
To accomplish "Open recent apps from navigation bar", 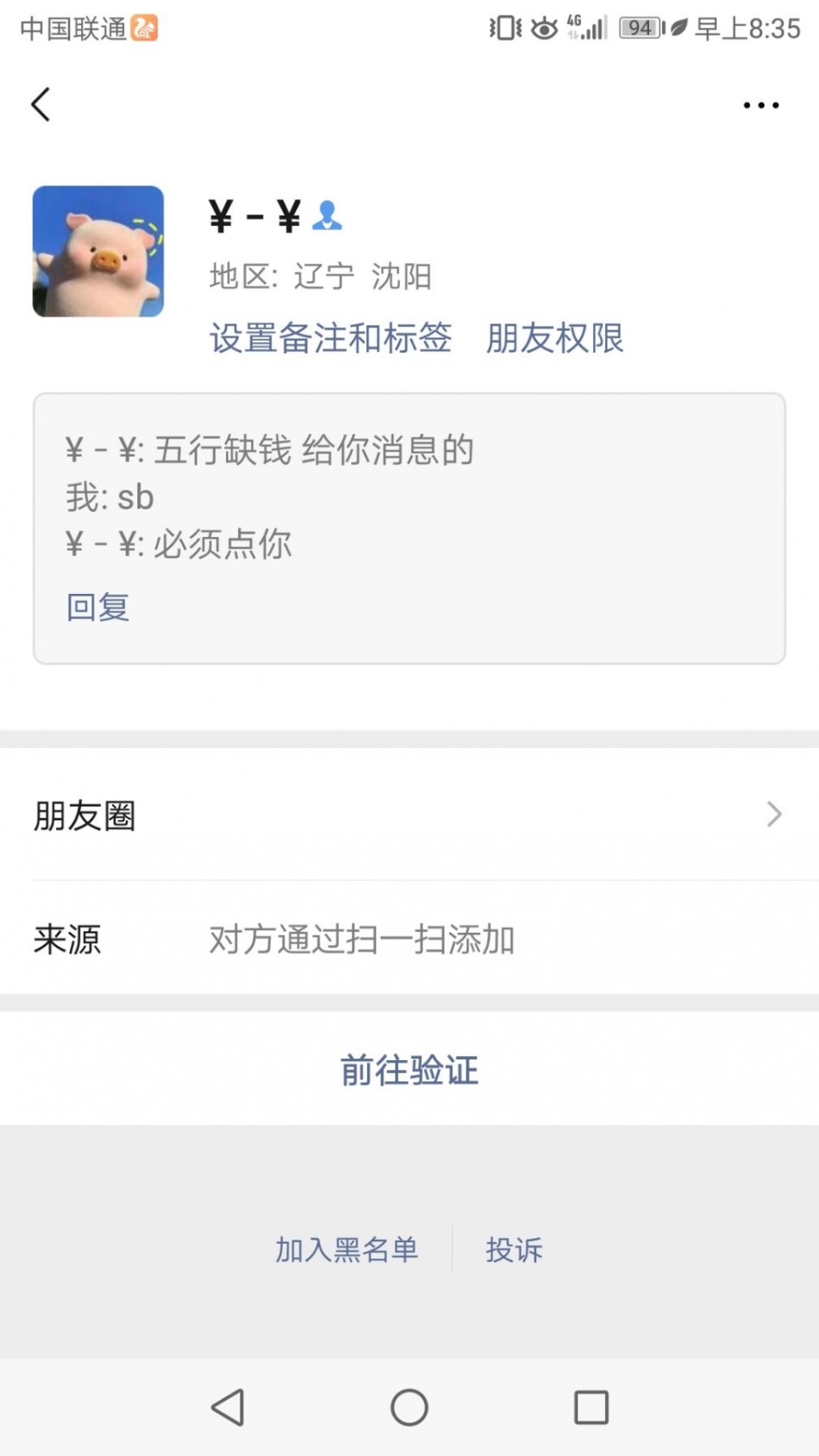I will click(591, 1408).
